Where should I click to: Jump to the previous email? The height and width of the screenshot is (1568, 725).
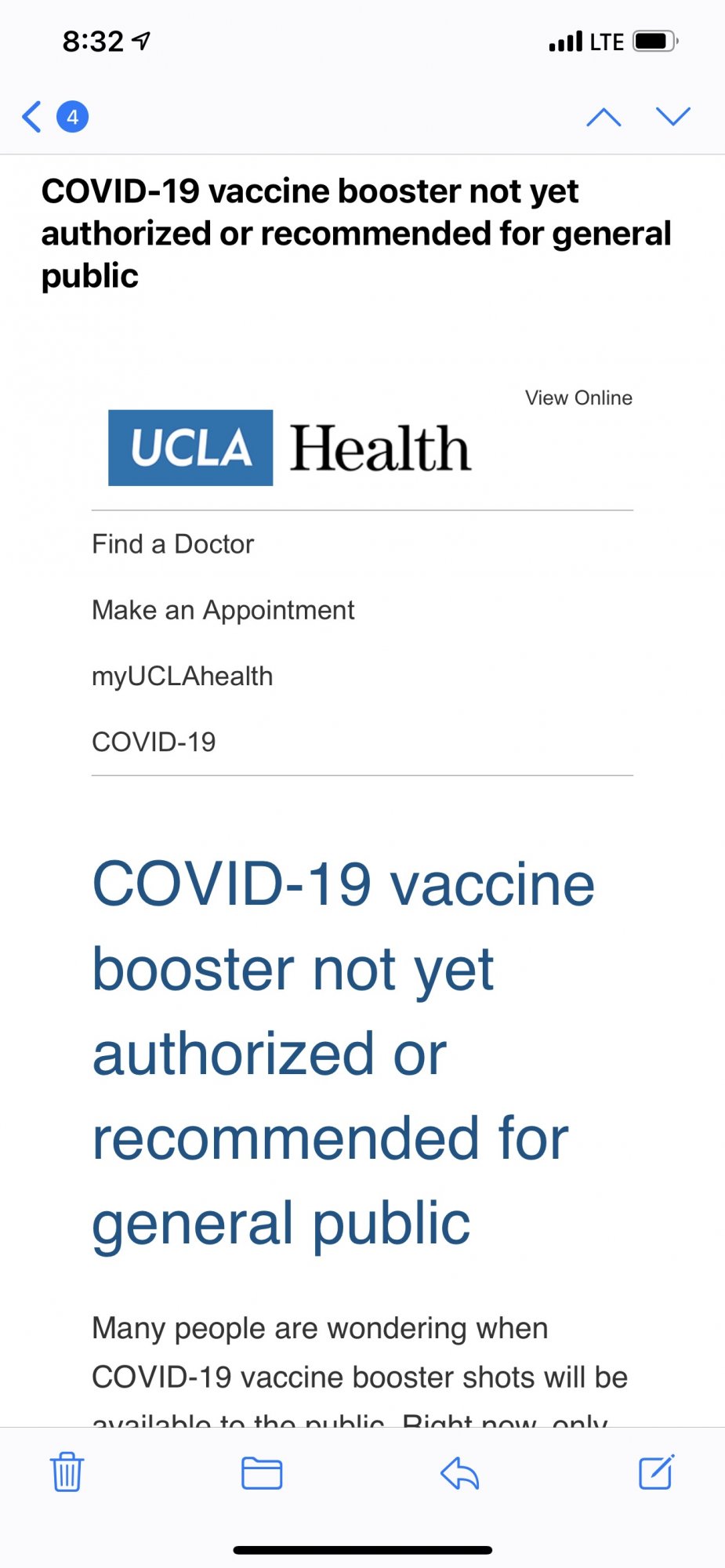[x=604, y=117]
